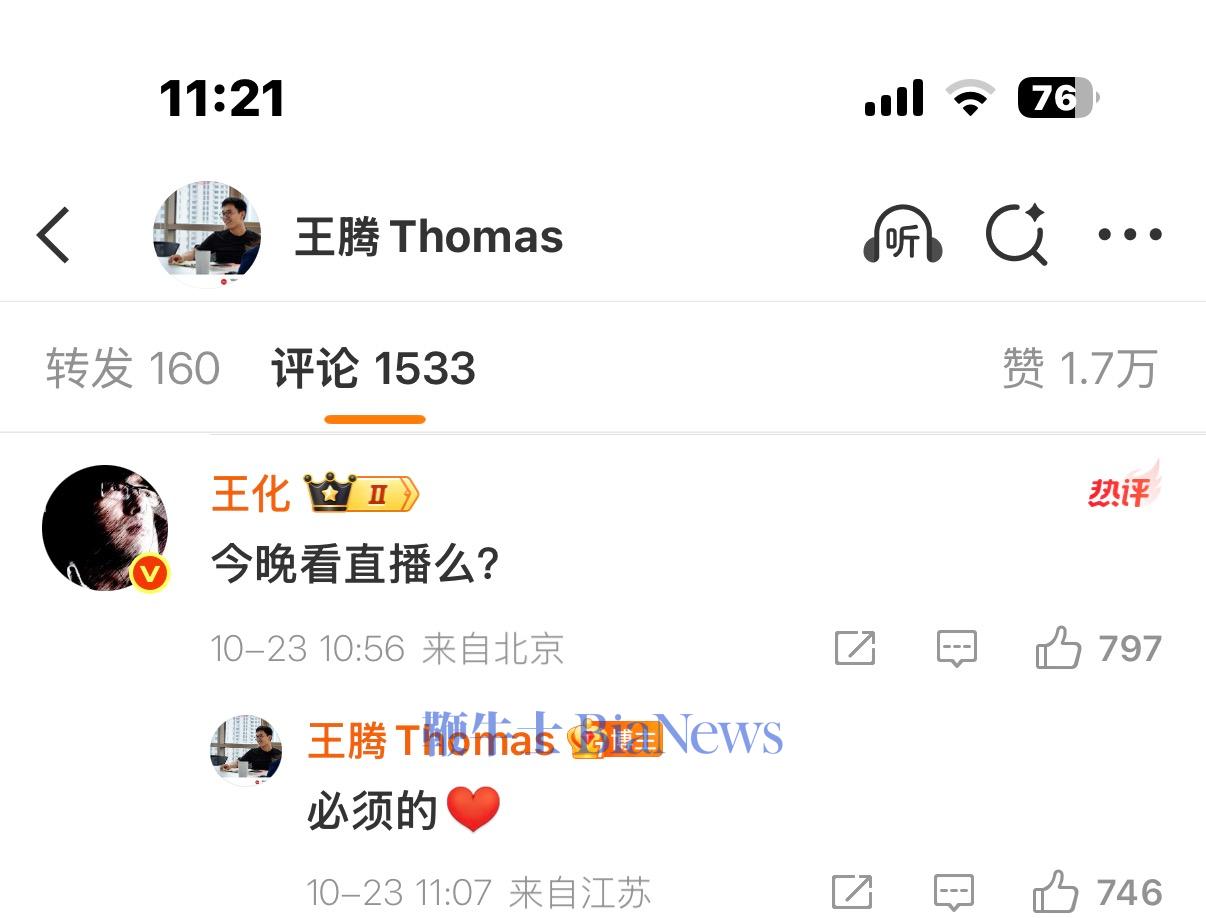Image resolution: width=1206 pixels, height=918 pixels.
Task: Open 王化's profile avatar
Action: click(105, 527)
